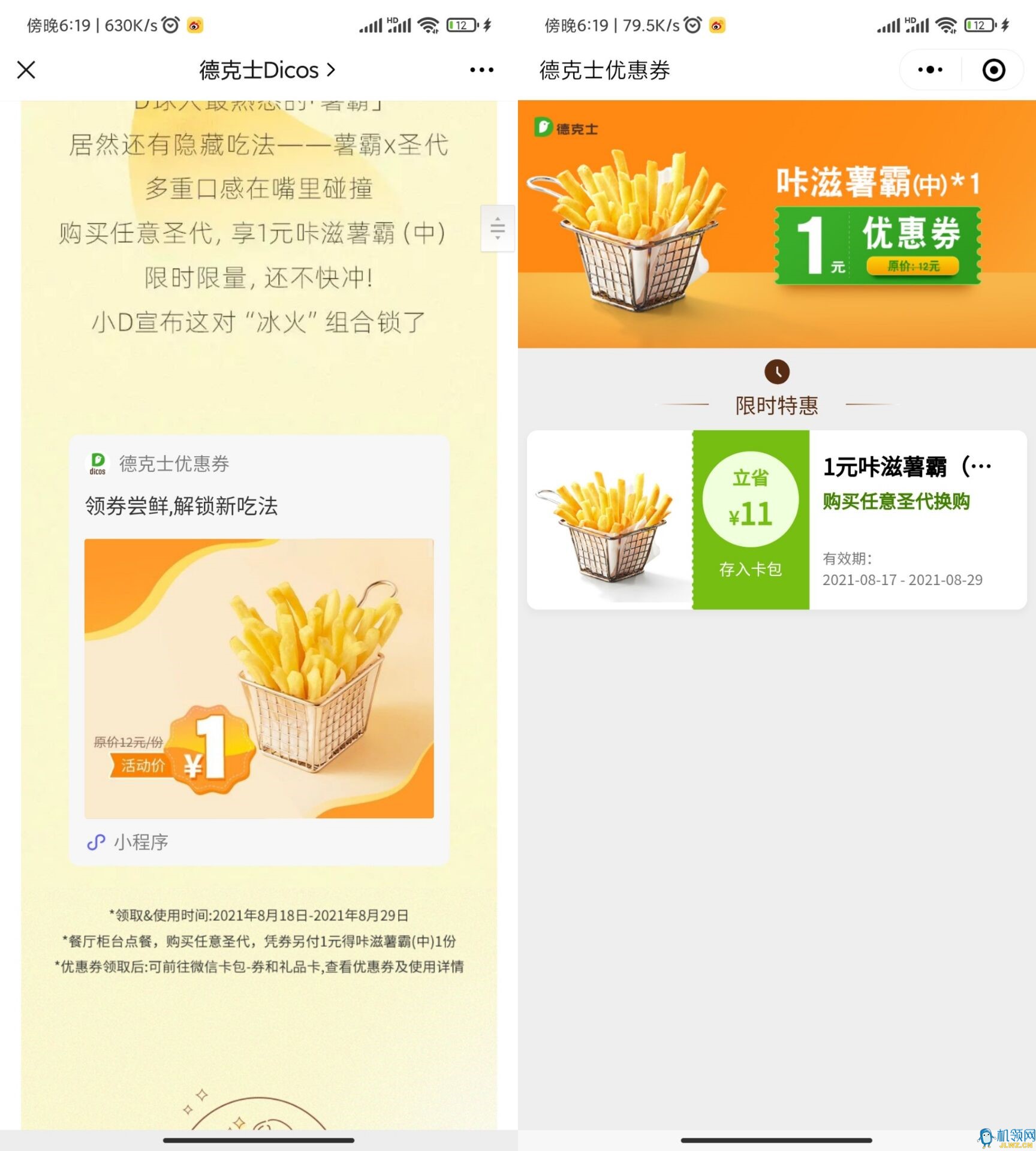Image resolution: width=1036 pixels, height=1151 pixels.
Task: Open the article's three-dot overflow menu
Action: click(481, 70)
